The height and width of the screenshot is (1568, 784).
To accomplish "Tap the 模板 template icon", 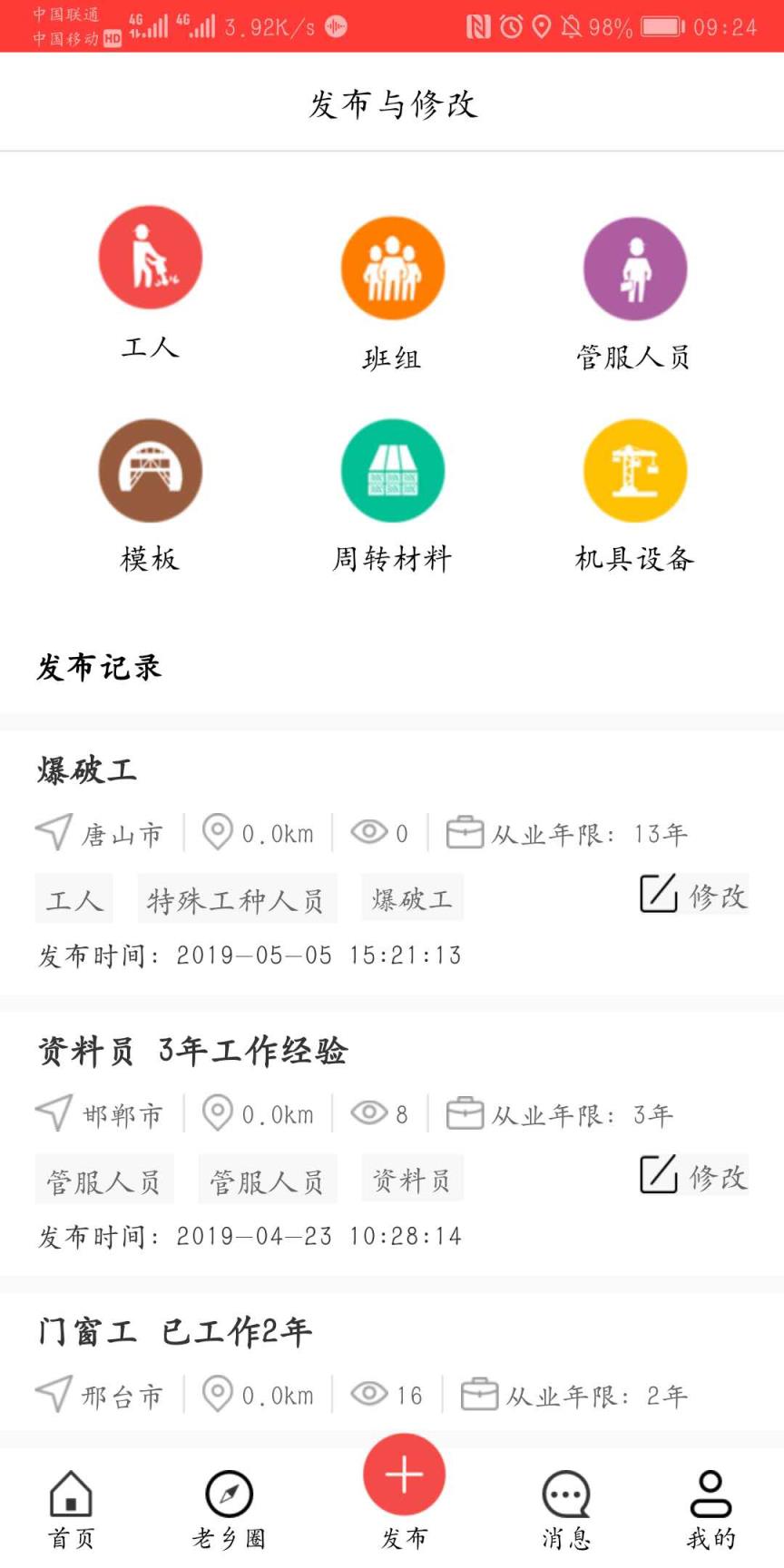I will point(150,471).
